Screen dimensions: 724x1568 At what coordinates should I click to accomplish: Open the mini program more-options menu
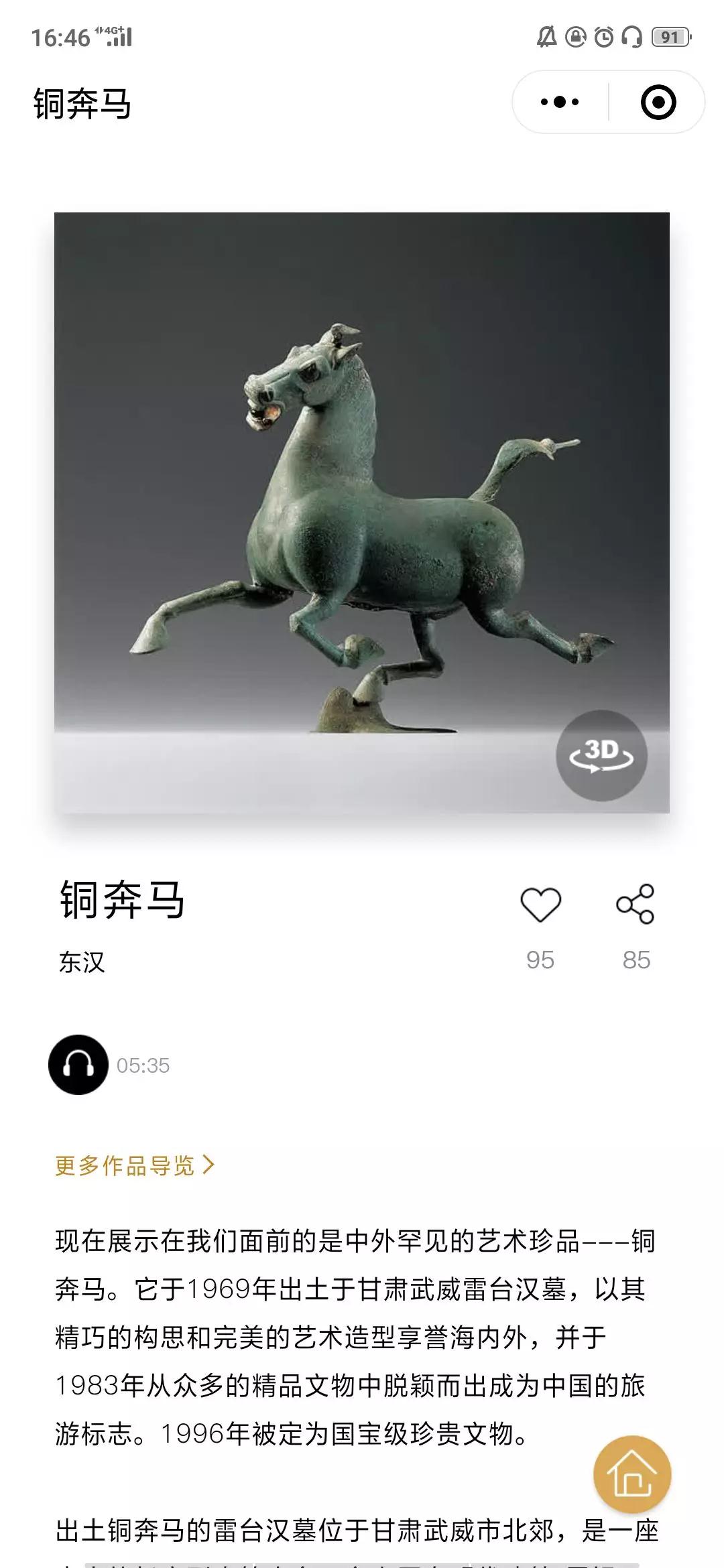point(560,103)
